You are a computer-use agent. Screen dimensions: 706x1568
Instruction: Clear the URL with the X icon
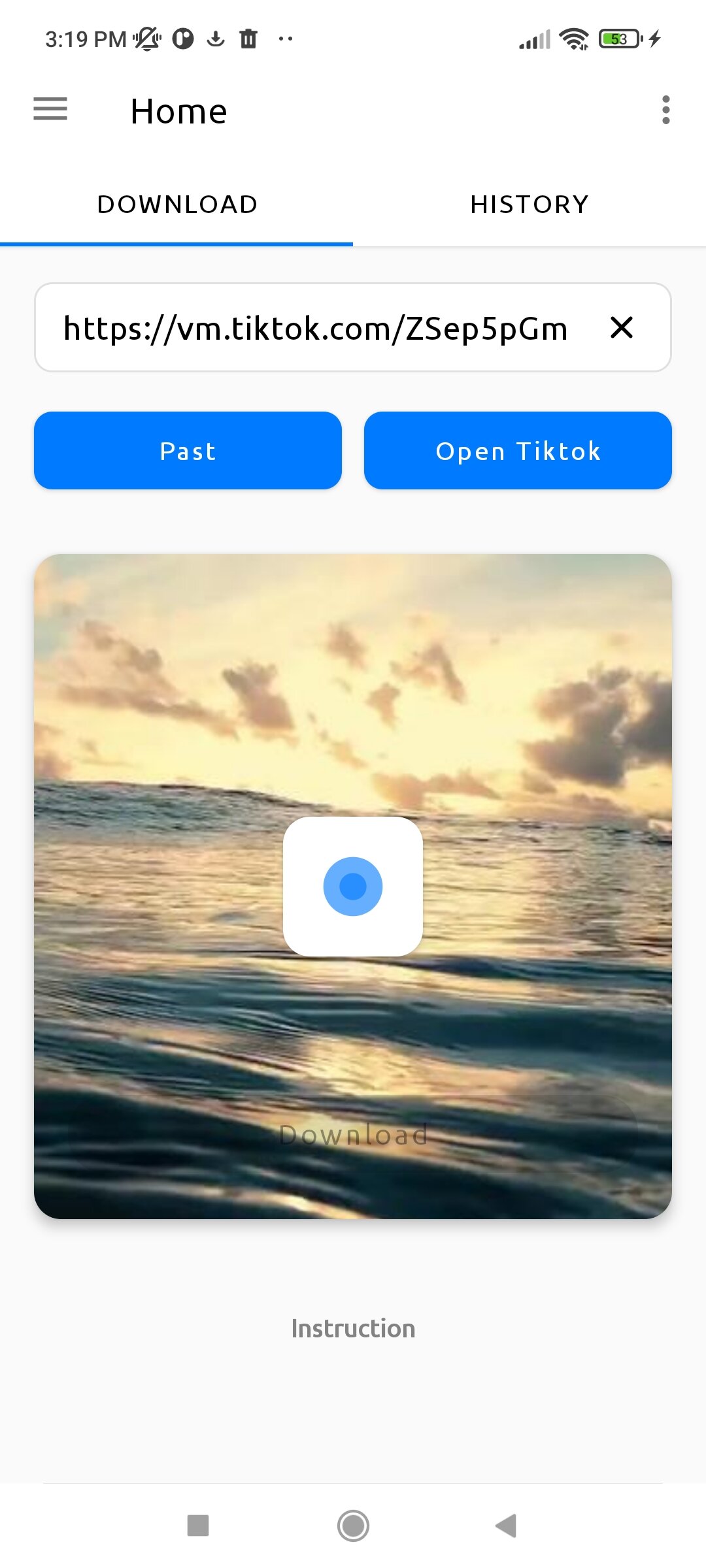click(x=621, y=327)
